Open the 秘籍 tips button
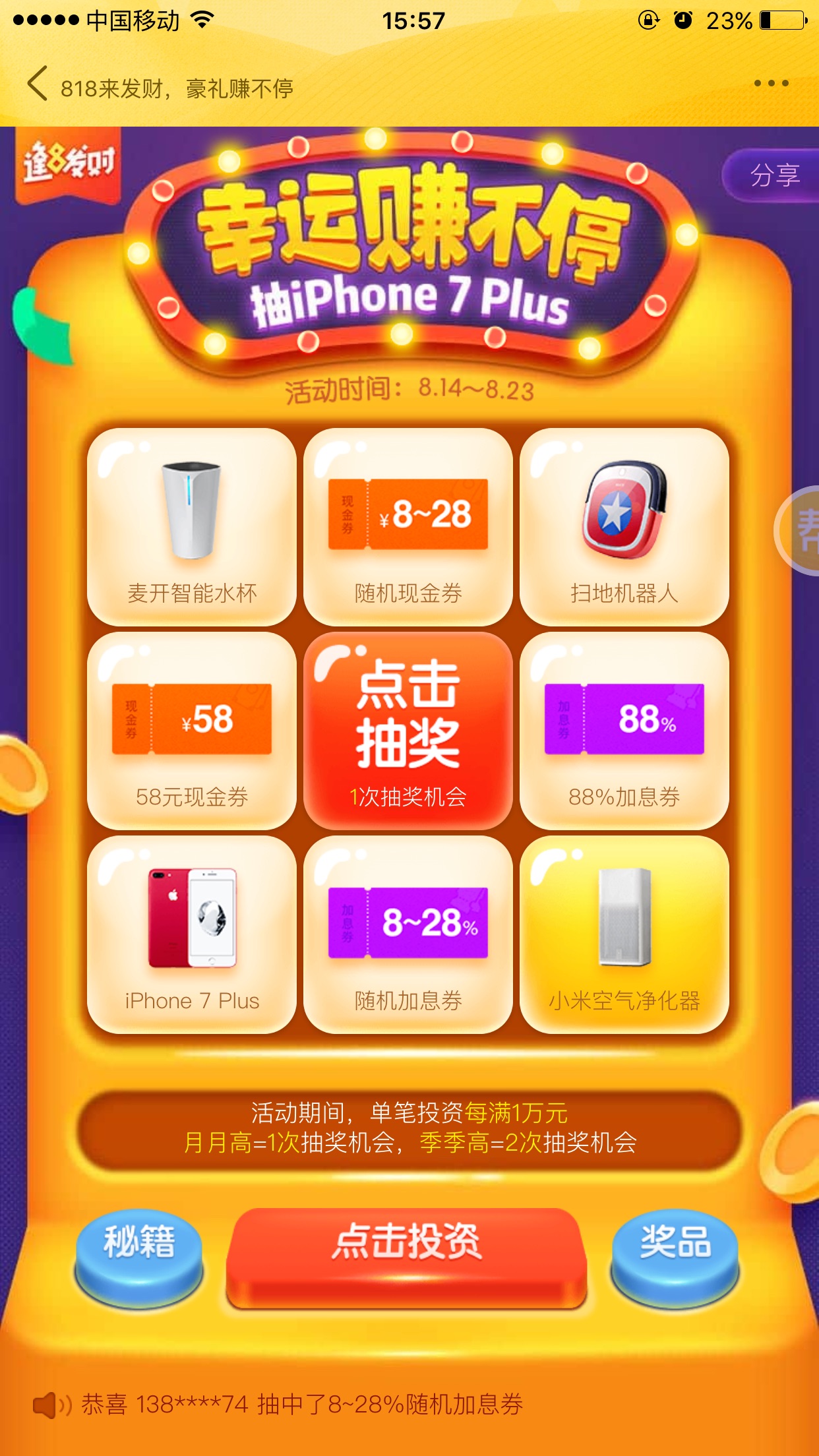Viewport: 819px width, 1456px height. coord(139,1257)
